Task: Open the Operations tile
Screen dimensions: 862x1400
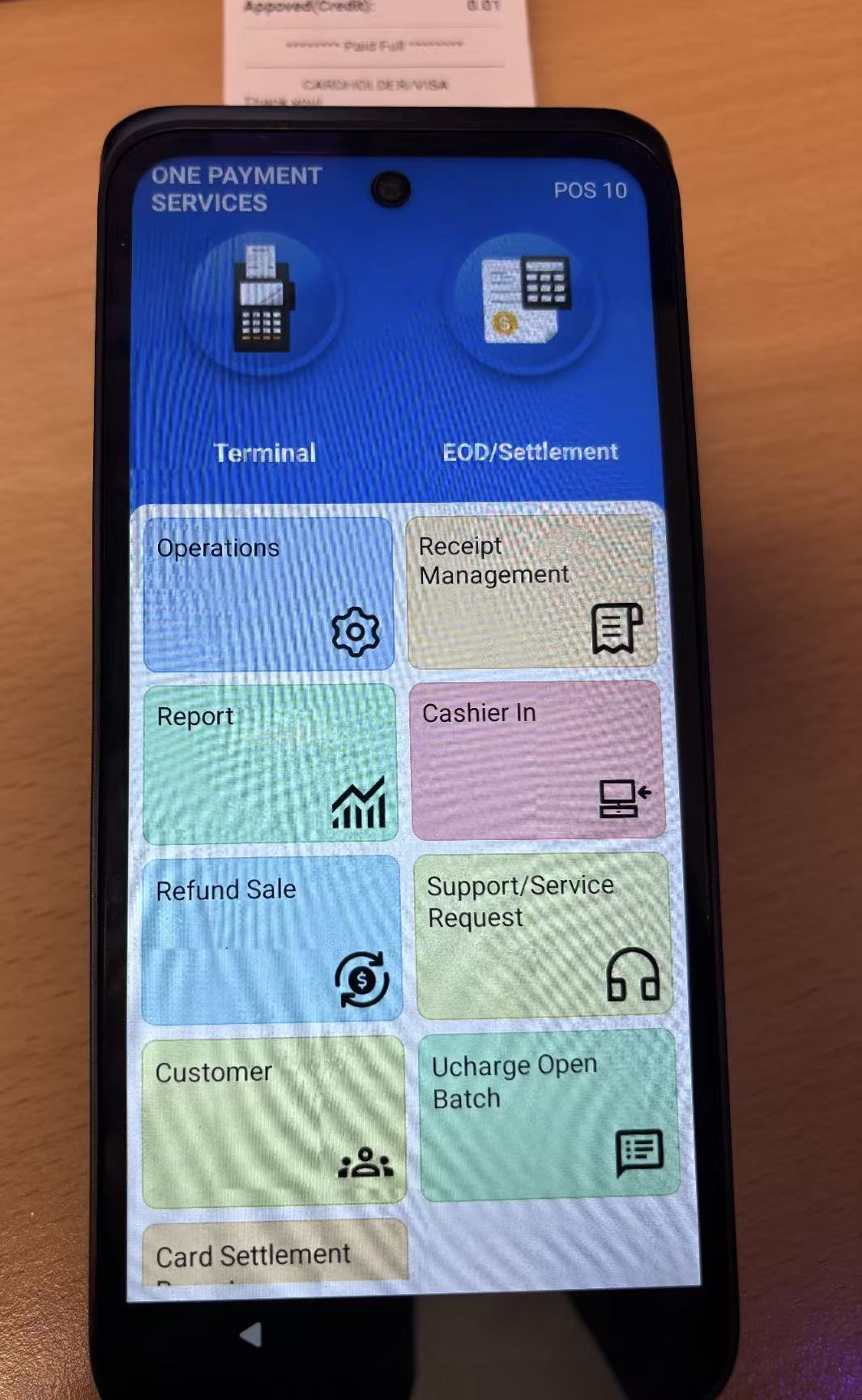Action: coord(269,595)
